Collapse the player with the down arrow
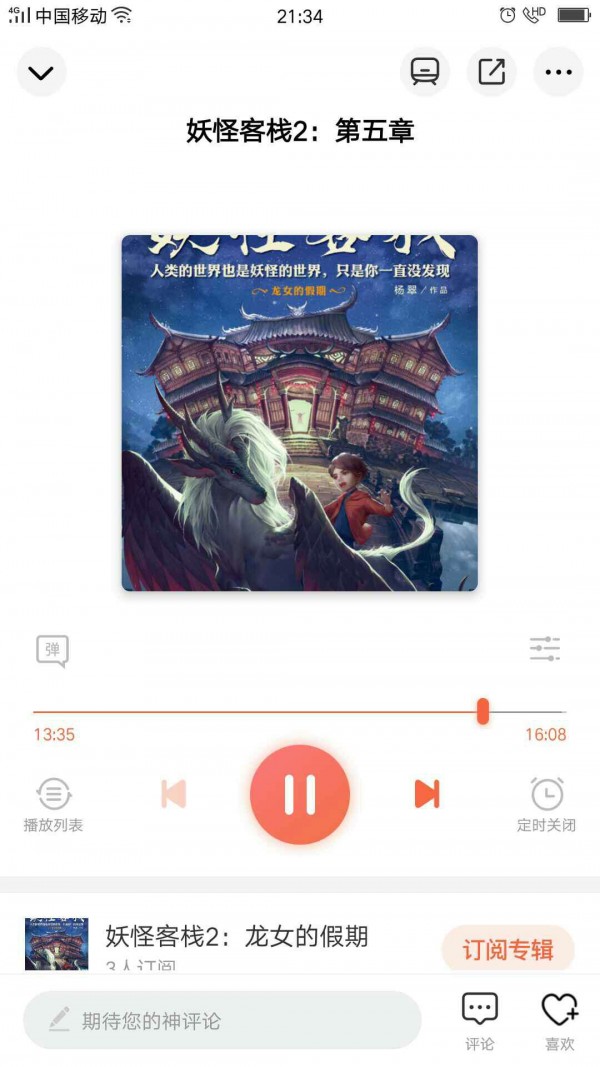Screen dimensions: 600x1067 41,72
